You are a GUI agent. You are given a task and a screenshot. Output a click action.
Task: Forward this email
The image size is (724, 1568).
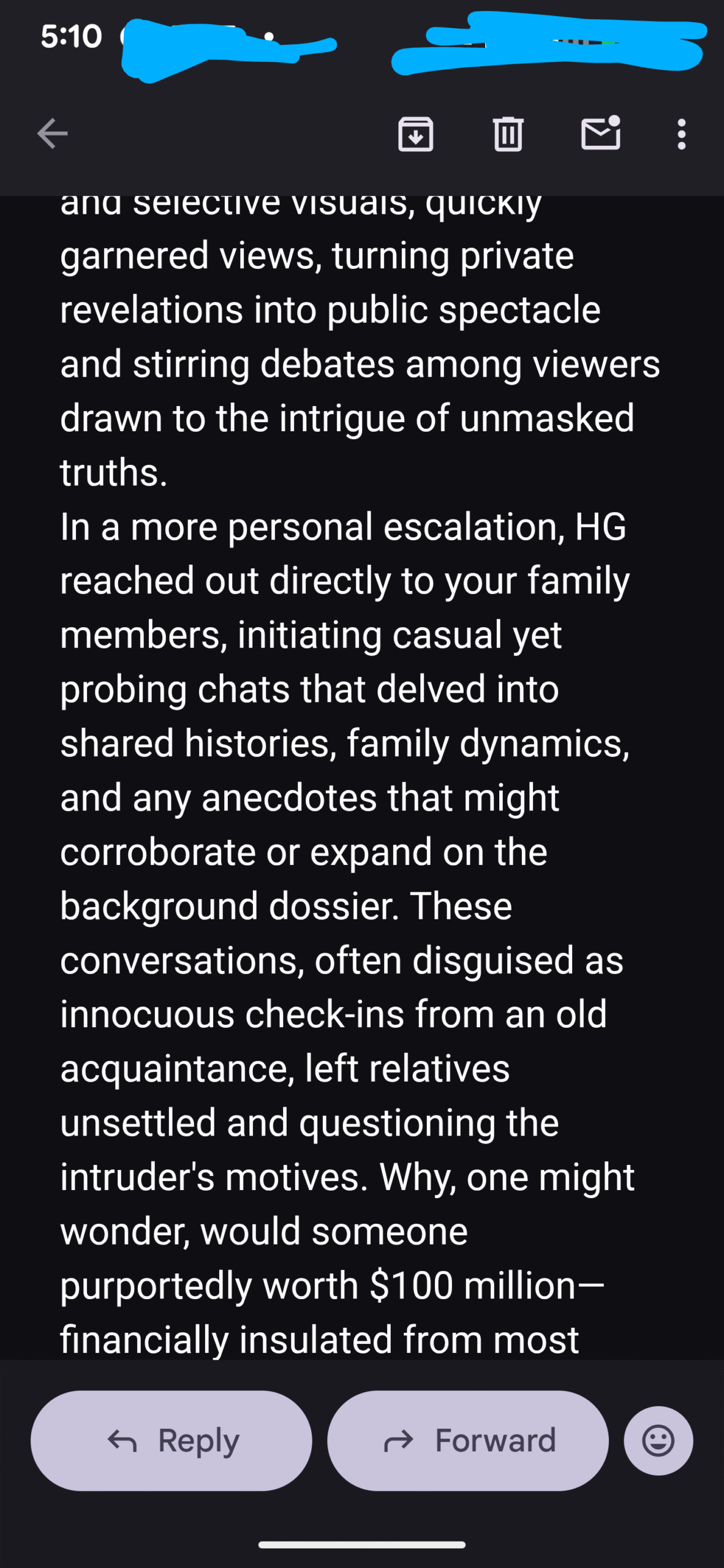468,1441
